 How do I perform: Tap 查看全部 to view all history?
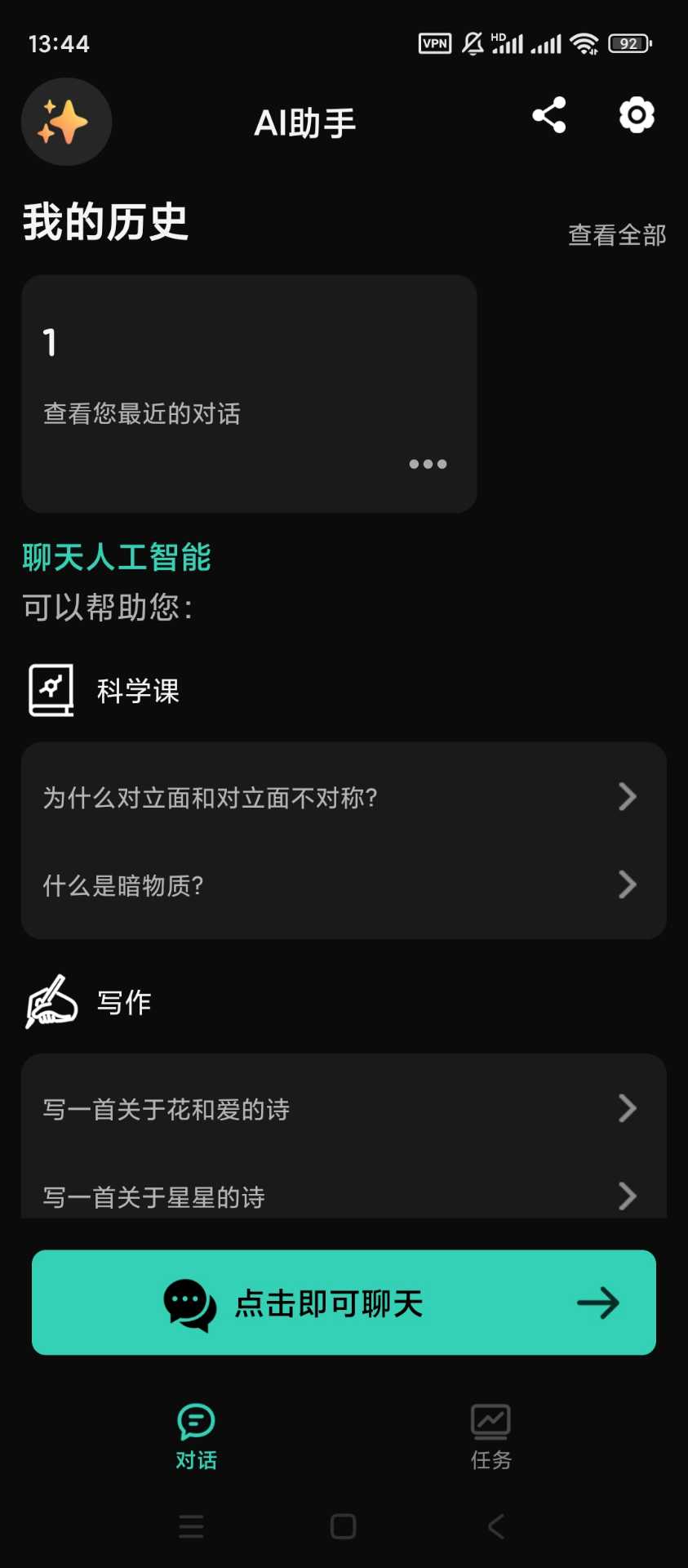click(x=617, y=235)
